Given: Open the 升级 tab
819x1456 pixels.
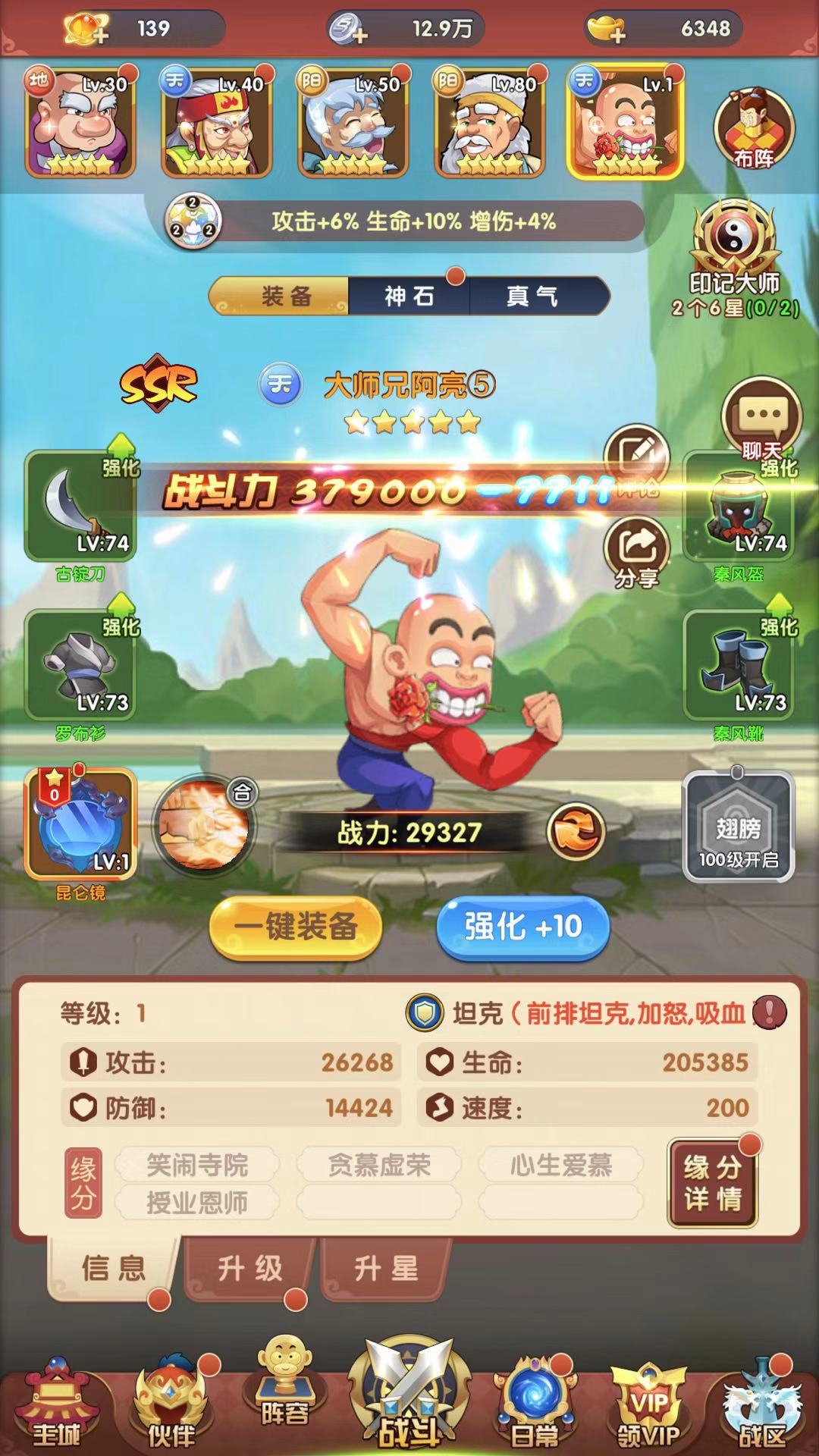Looking at the screenshot, I should coord(249,1268).
